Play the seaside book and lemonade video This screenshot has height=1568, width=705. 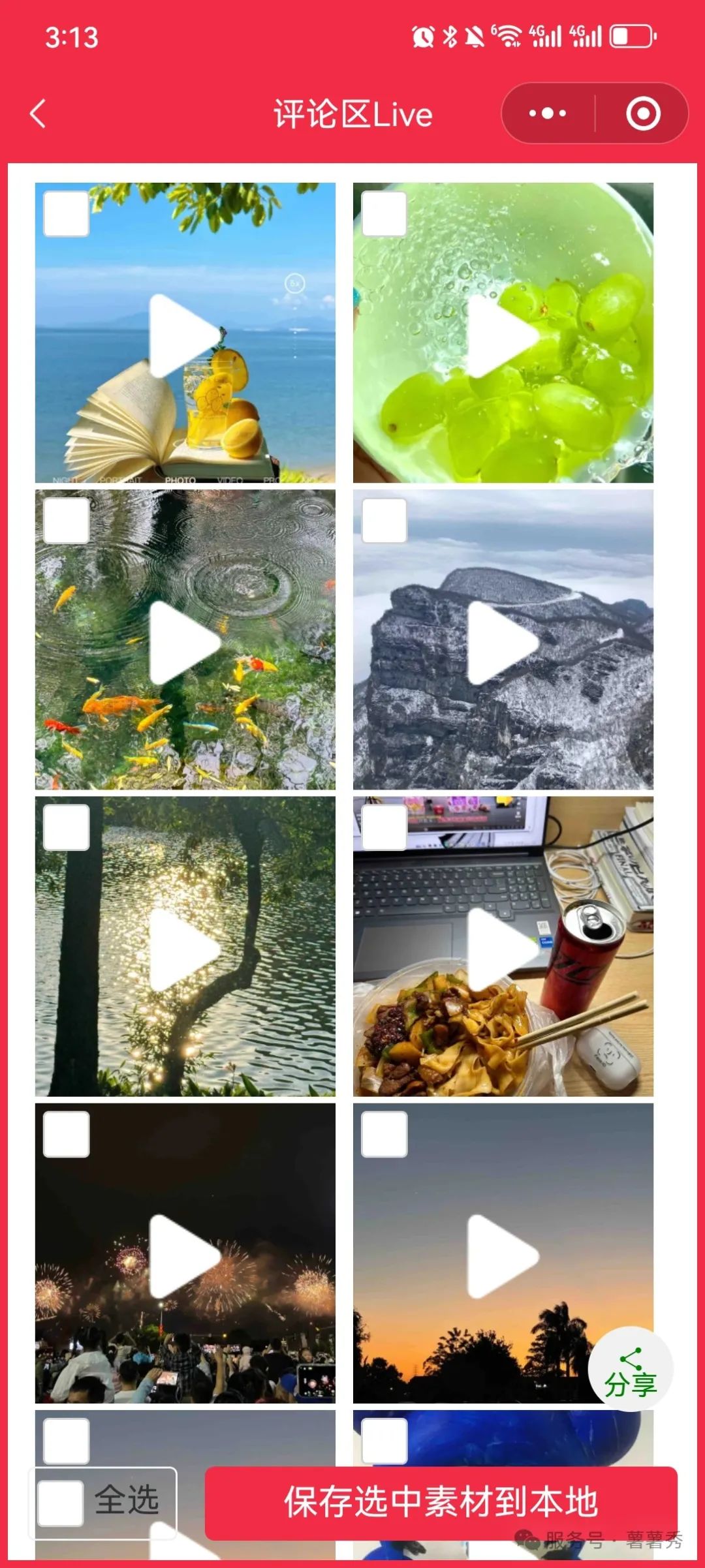[x=185, y=335]
